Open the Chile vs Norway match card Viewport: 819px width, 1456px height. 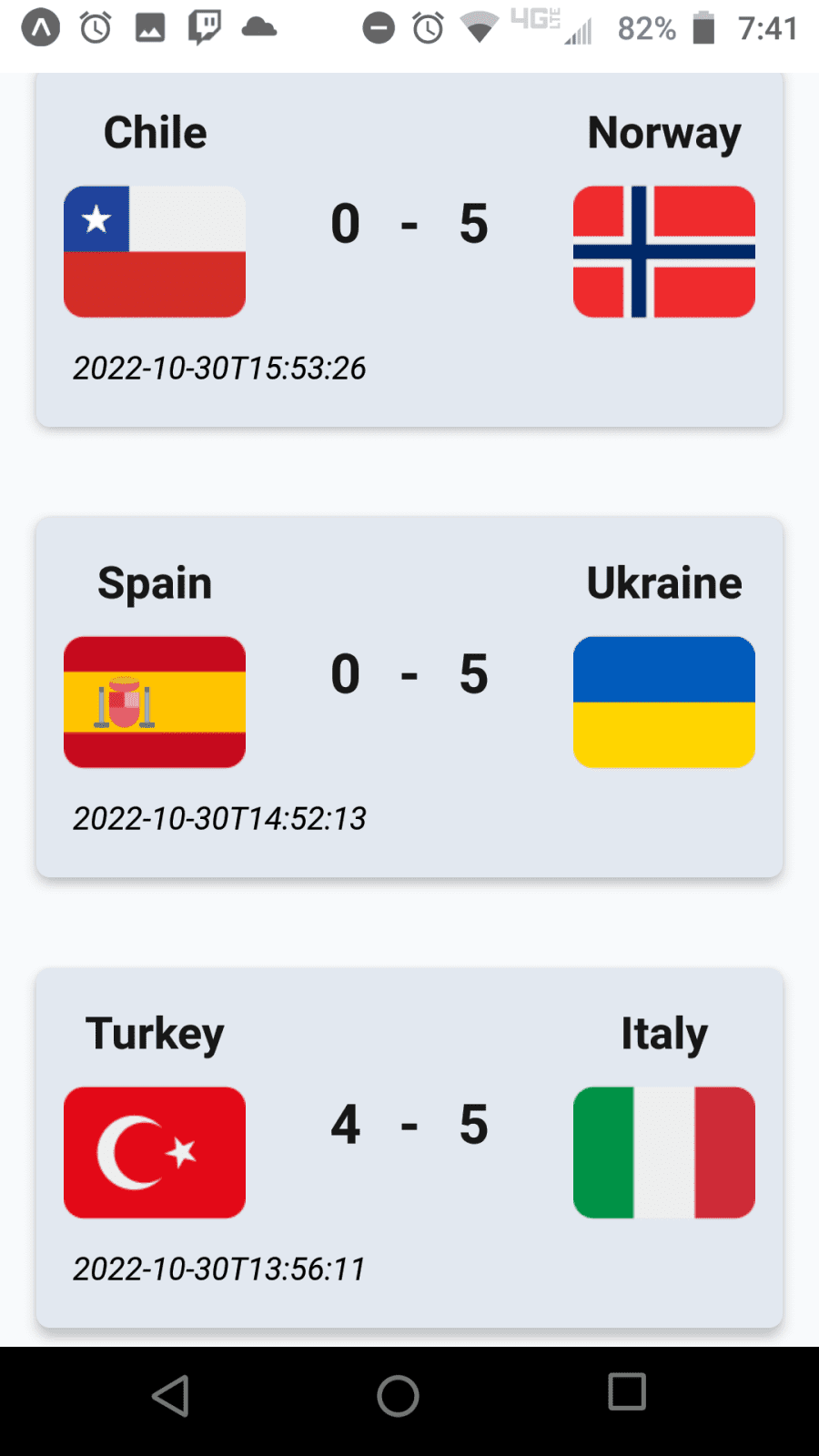[409, 250]
